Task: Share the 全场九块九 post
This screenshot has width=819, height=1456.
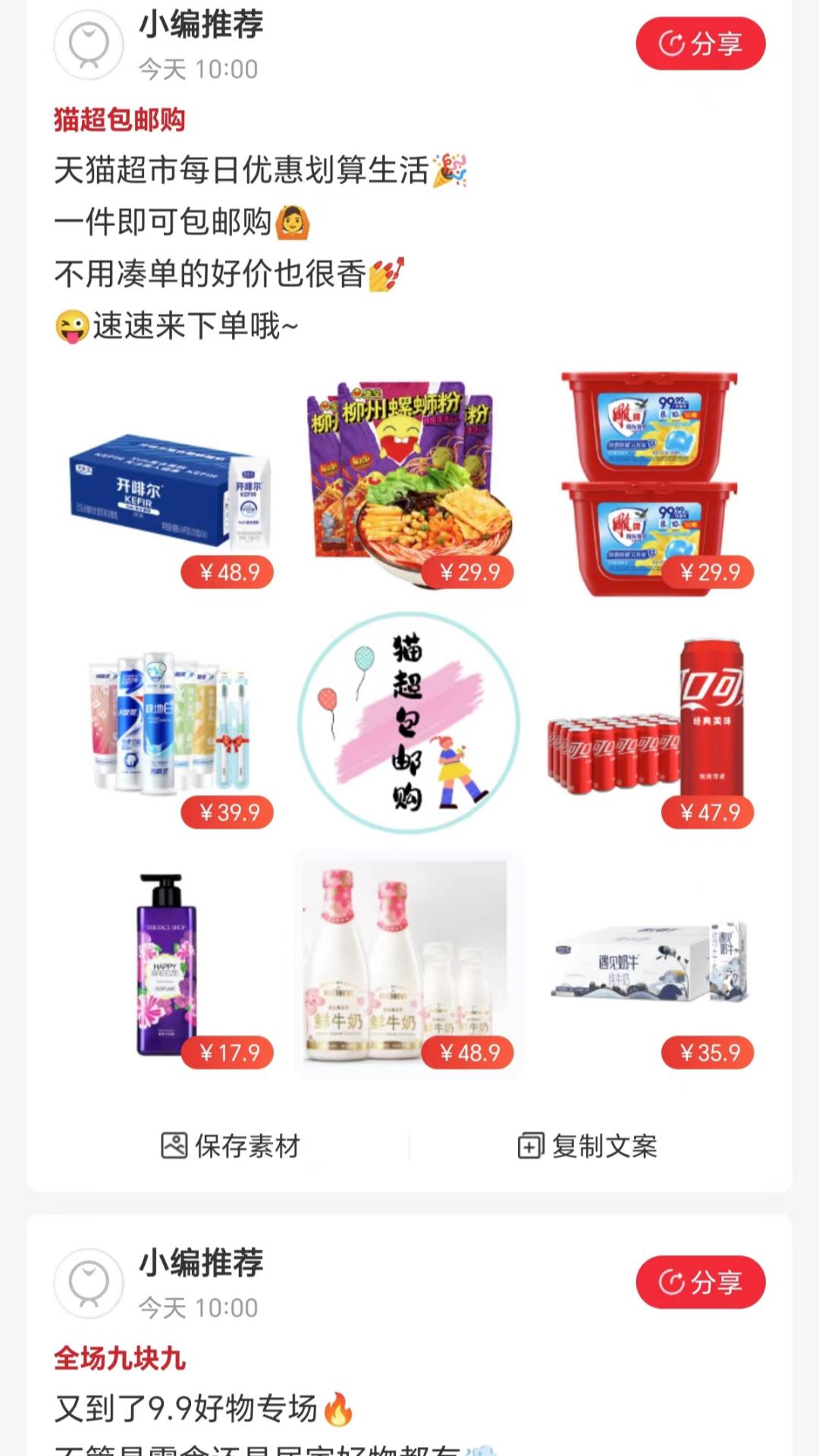Action: (700, 1282)
